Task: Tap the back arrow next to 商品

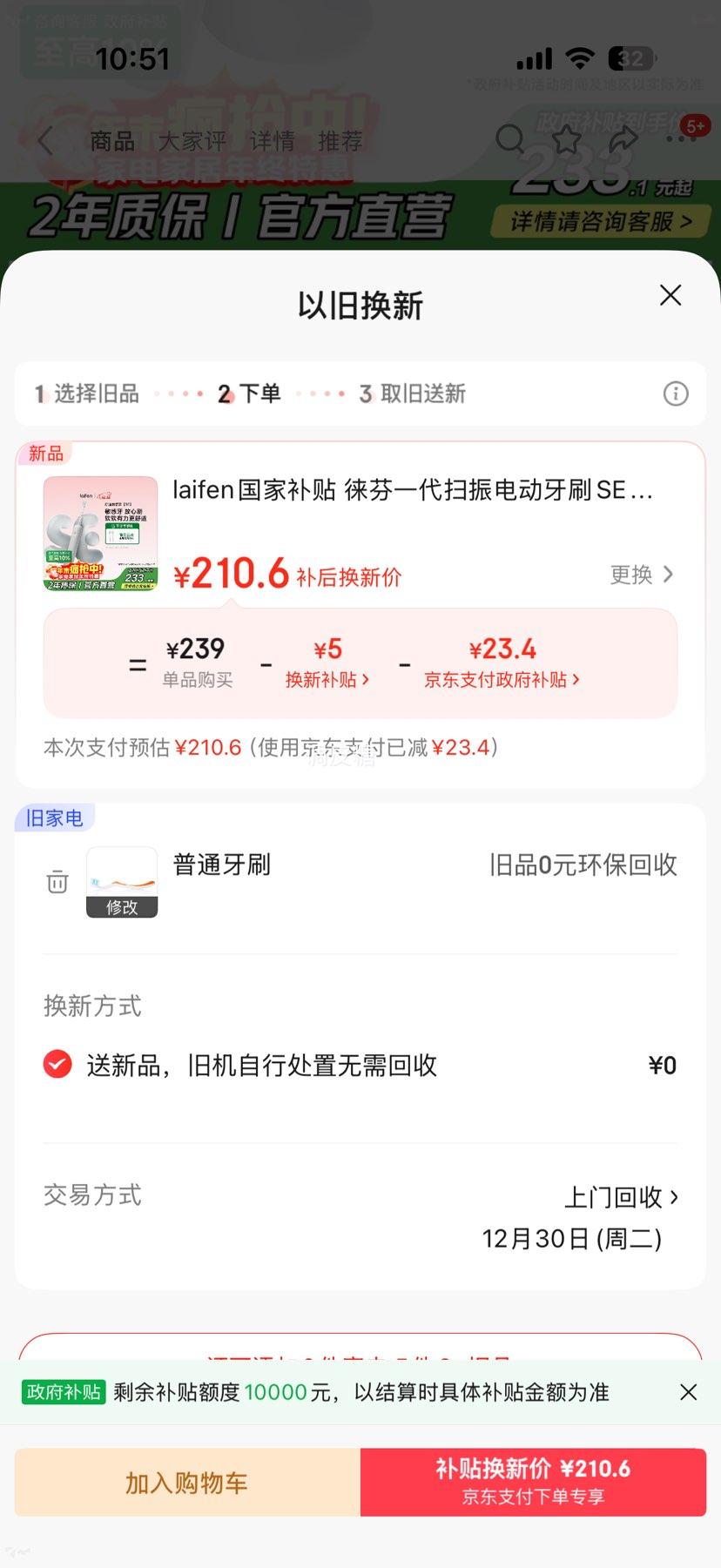Action: [x=44, y=139]
